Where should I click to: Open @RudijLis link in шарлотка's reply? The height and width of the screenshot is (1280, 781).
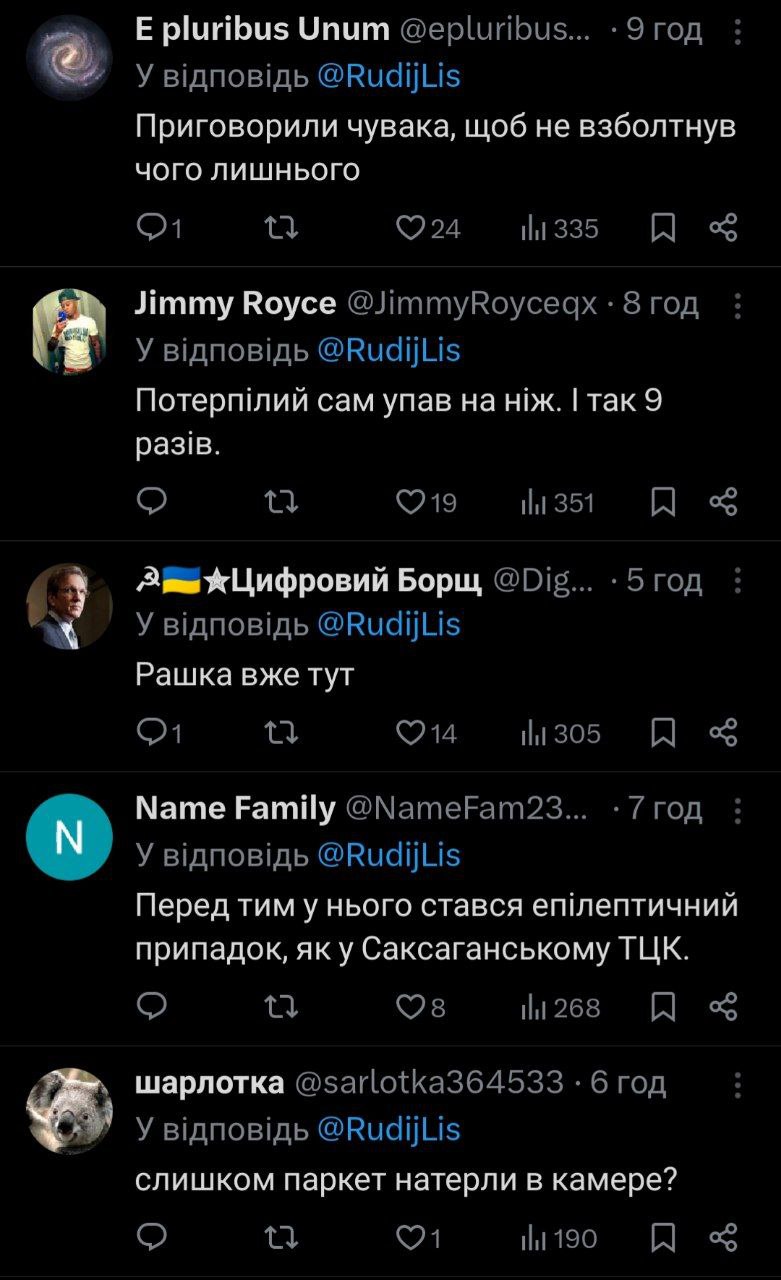(x=388, y=1129)
